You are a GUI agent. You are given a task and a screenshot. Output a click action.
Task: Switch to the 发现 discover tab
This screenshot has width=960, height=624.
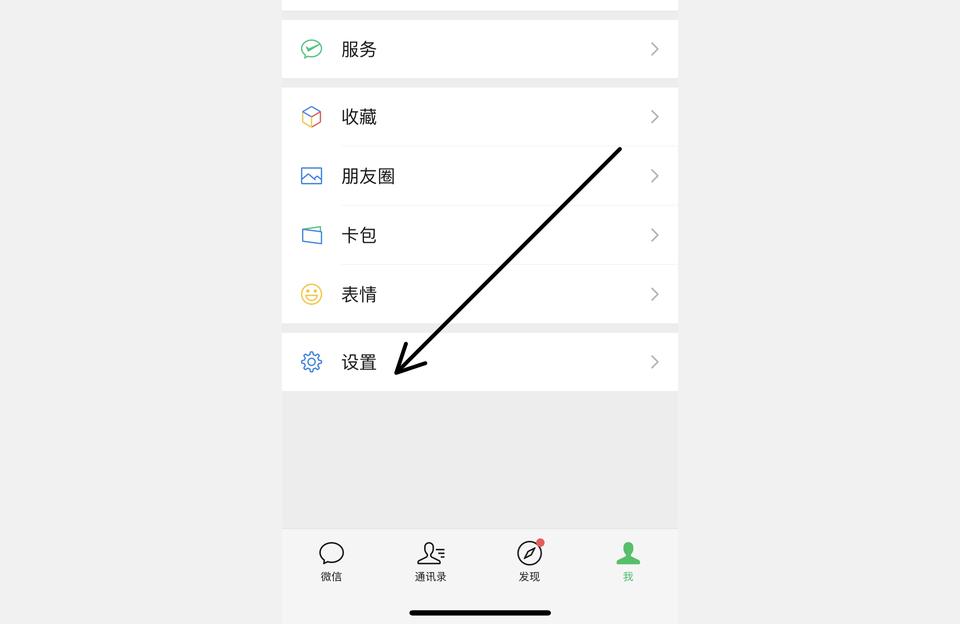coord(529,561)
